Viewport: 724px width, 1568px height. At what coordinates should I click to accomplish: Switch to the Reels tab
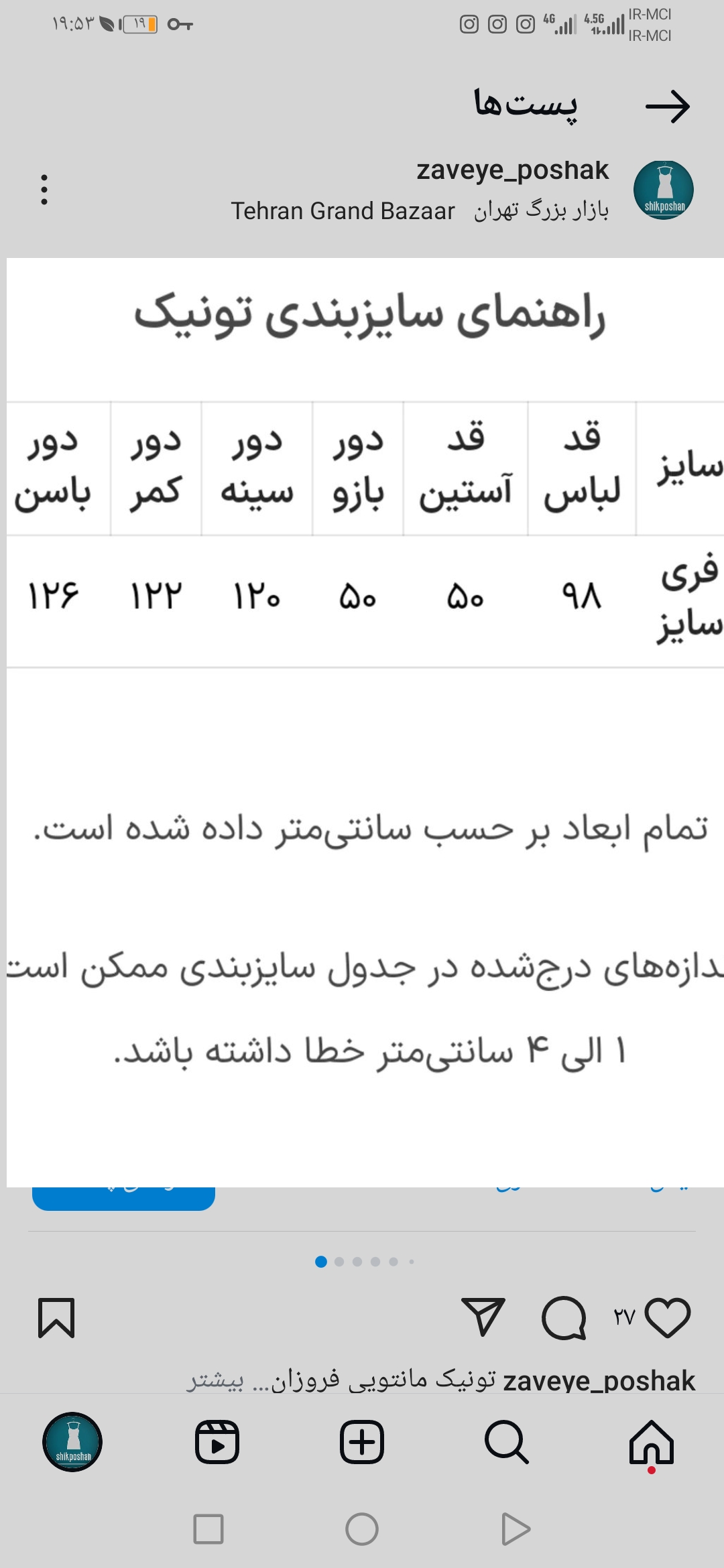[x=217, y=1442]
